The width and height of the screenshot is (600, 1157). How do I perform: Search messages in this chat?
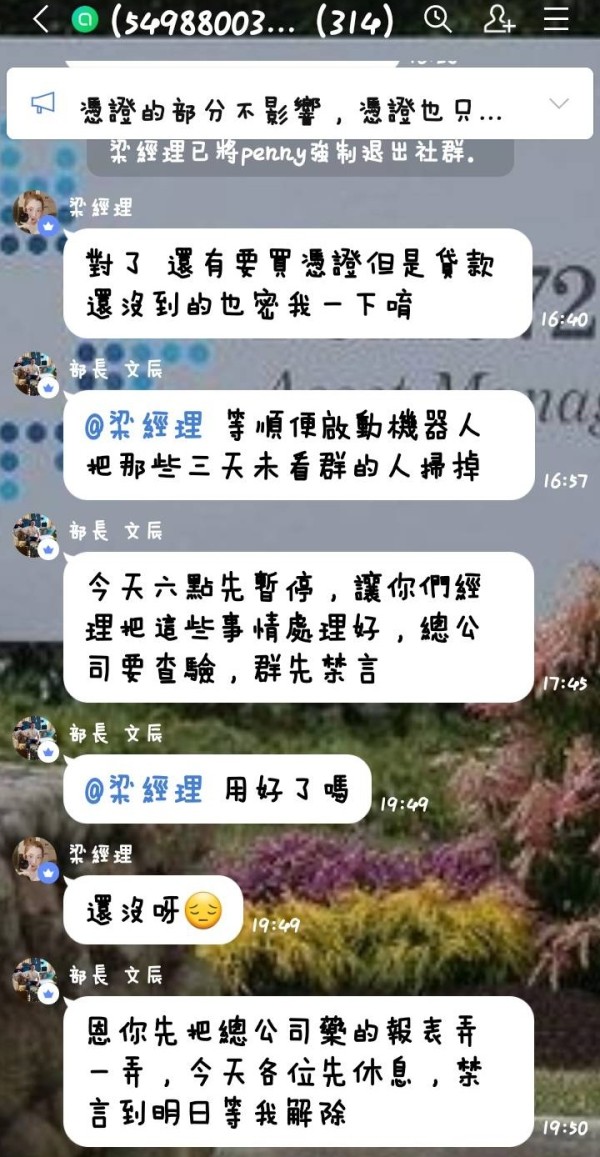[438, 20]
